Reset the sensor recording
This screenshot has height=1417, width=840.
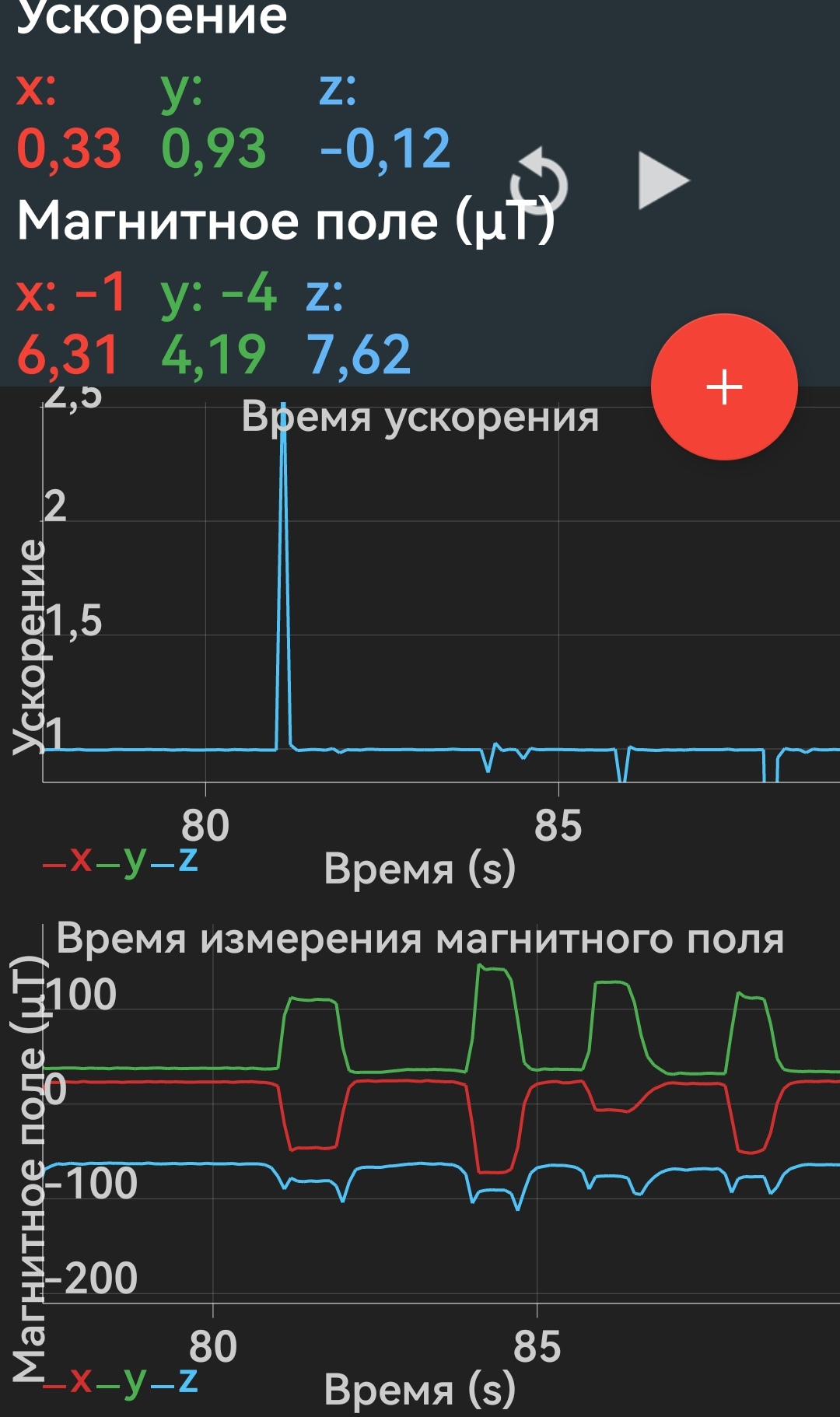tap(538, 181)
